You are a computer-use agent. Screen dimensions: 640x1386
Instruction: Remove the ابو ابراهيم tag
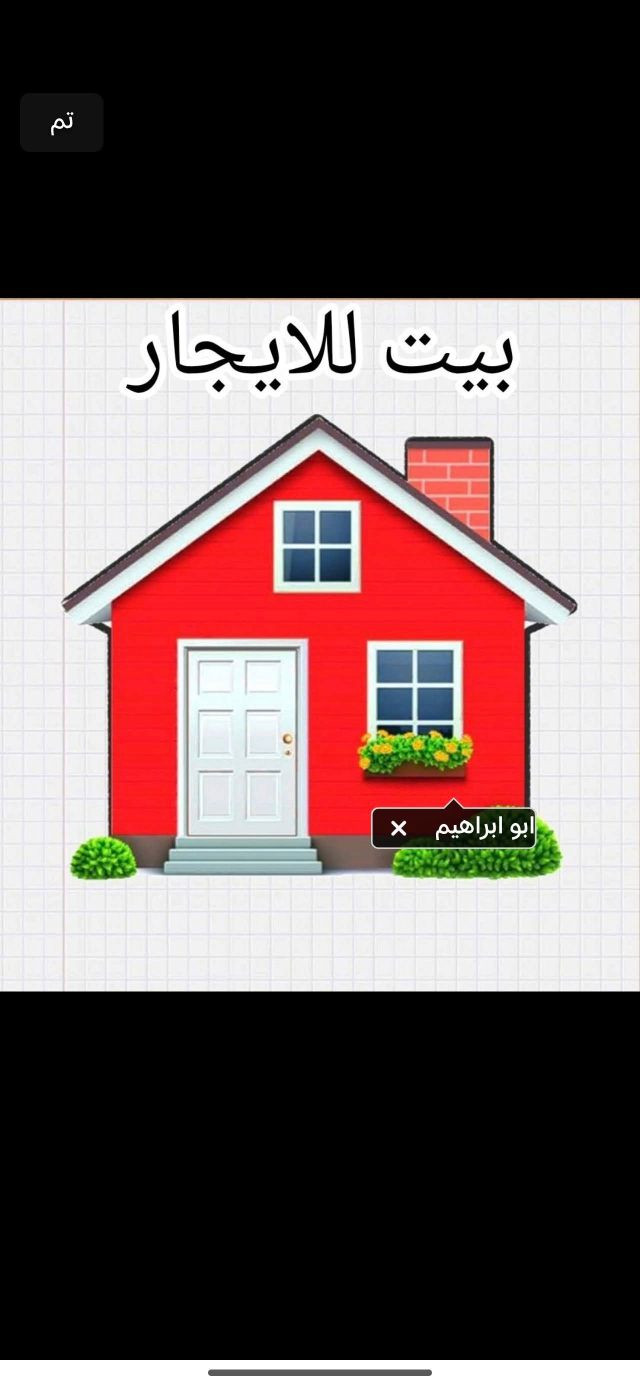(398, 829)
